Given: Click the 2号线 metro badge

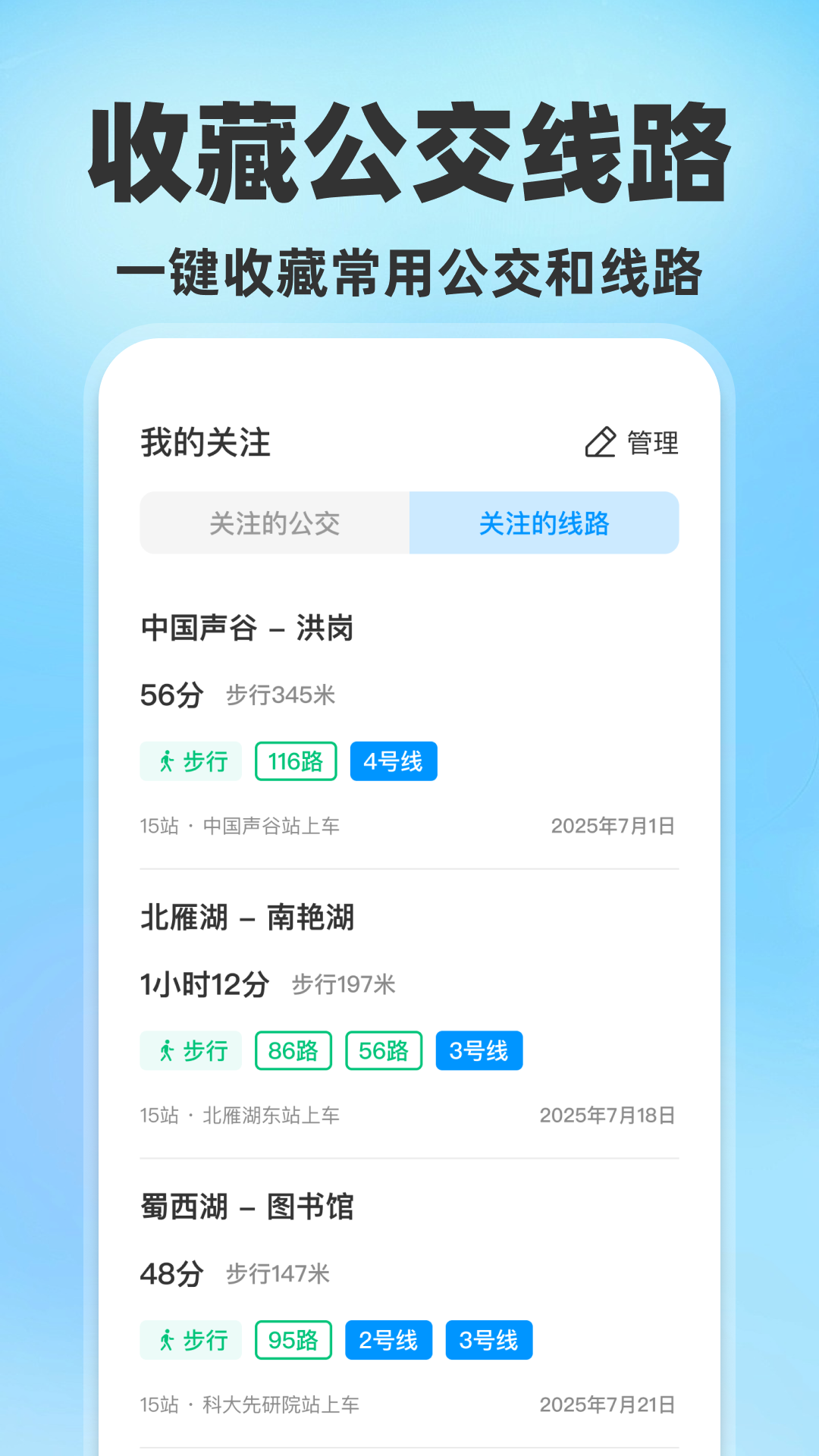Looking at the screenshot, I should pyautogui.click(x=388, y=1339).
